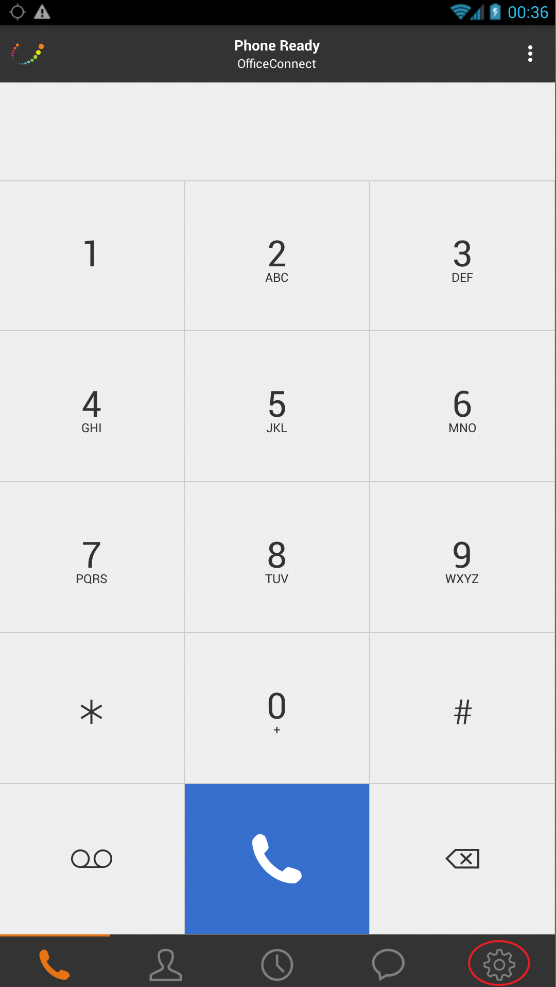Viewport: 556px width, 987px height.
Task: Open the overflow menu
Action: click(530, 54)
